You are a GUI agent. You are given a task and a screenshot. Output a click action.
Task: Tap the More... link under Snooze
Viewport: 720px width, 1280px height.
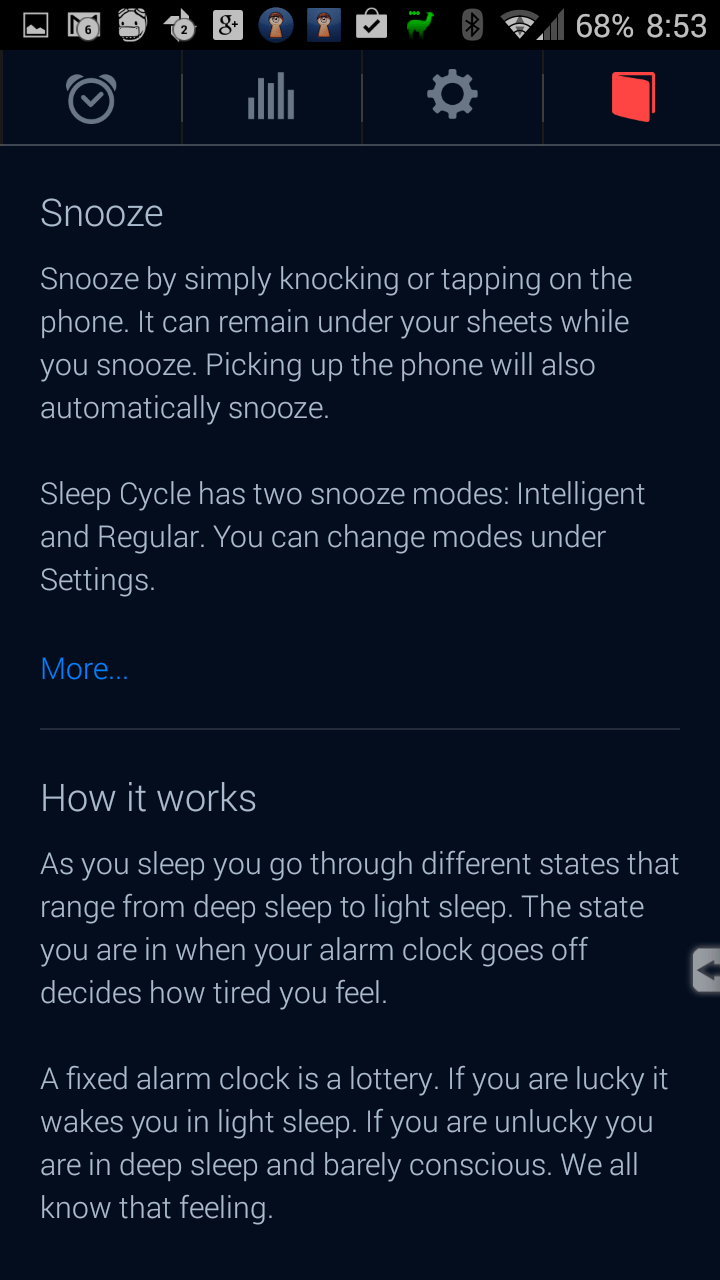[84, 668]
